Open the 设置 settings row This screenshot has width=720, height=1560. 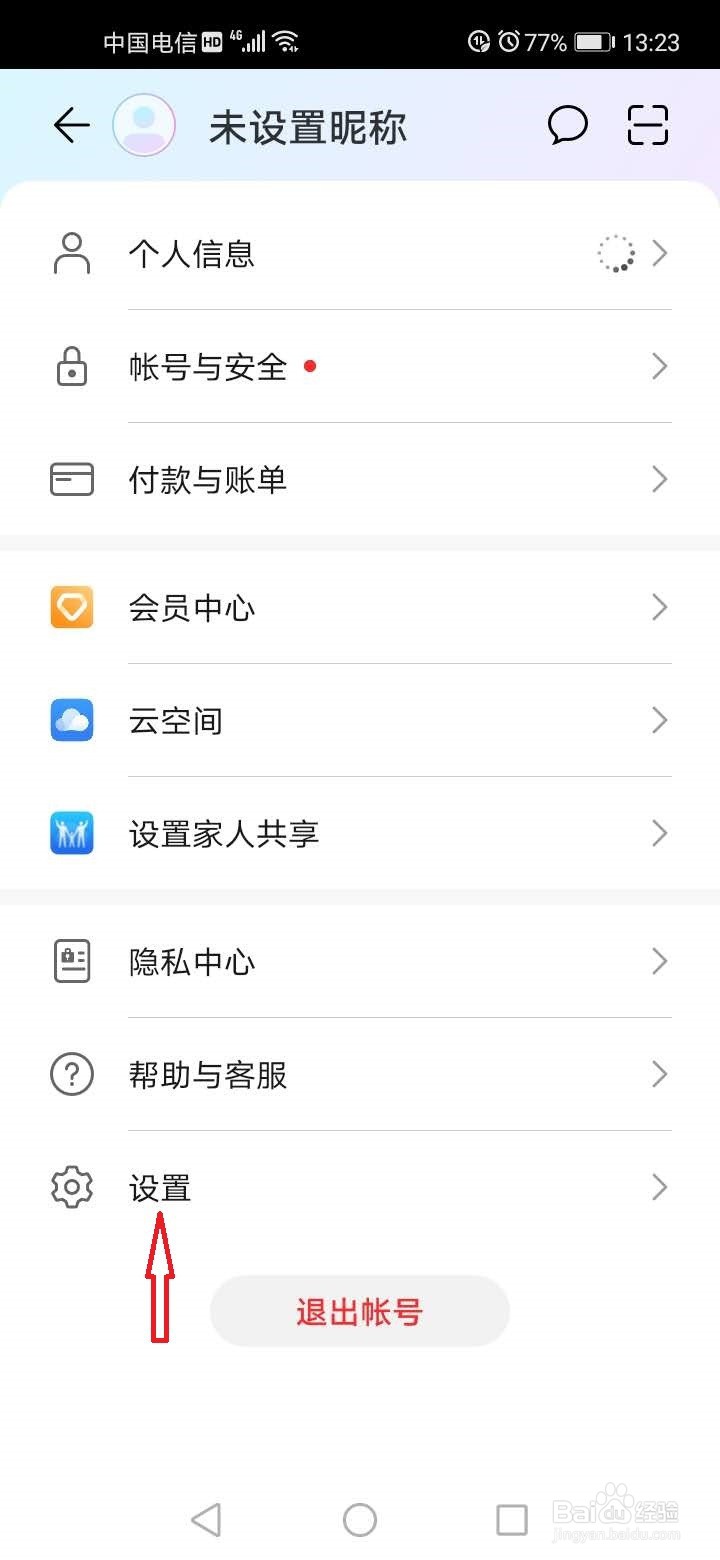pos(360,1188)
